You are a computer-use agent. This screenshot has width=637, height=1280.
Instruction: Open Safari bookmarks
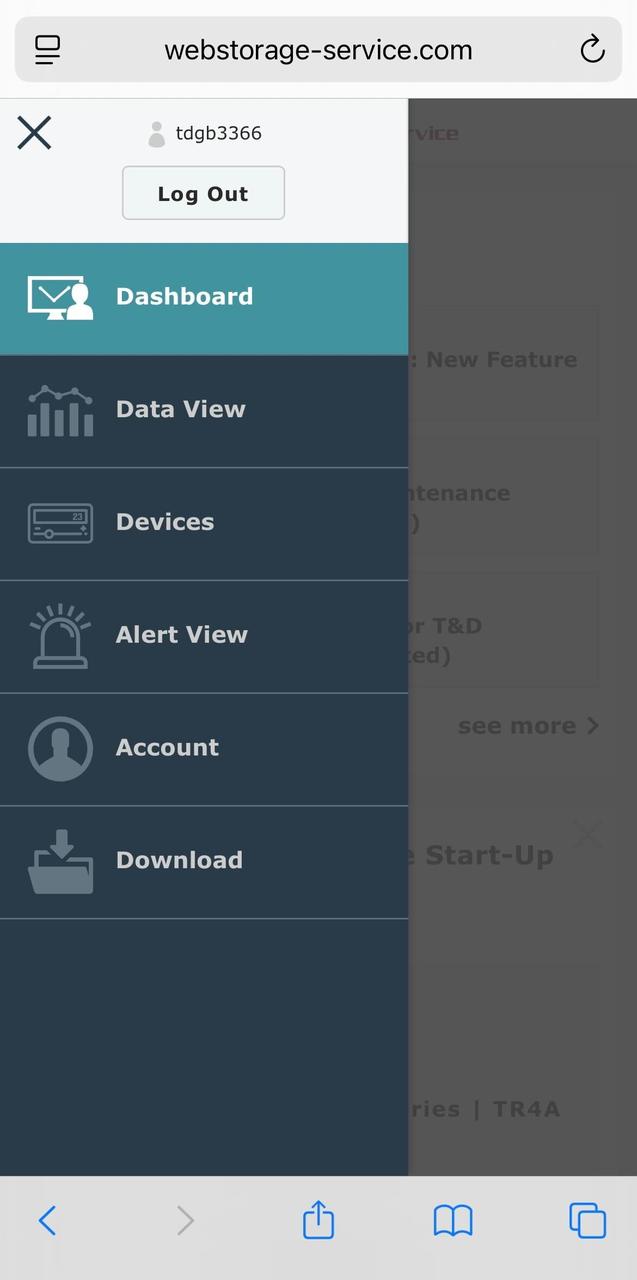click(x=452, y=1220)
